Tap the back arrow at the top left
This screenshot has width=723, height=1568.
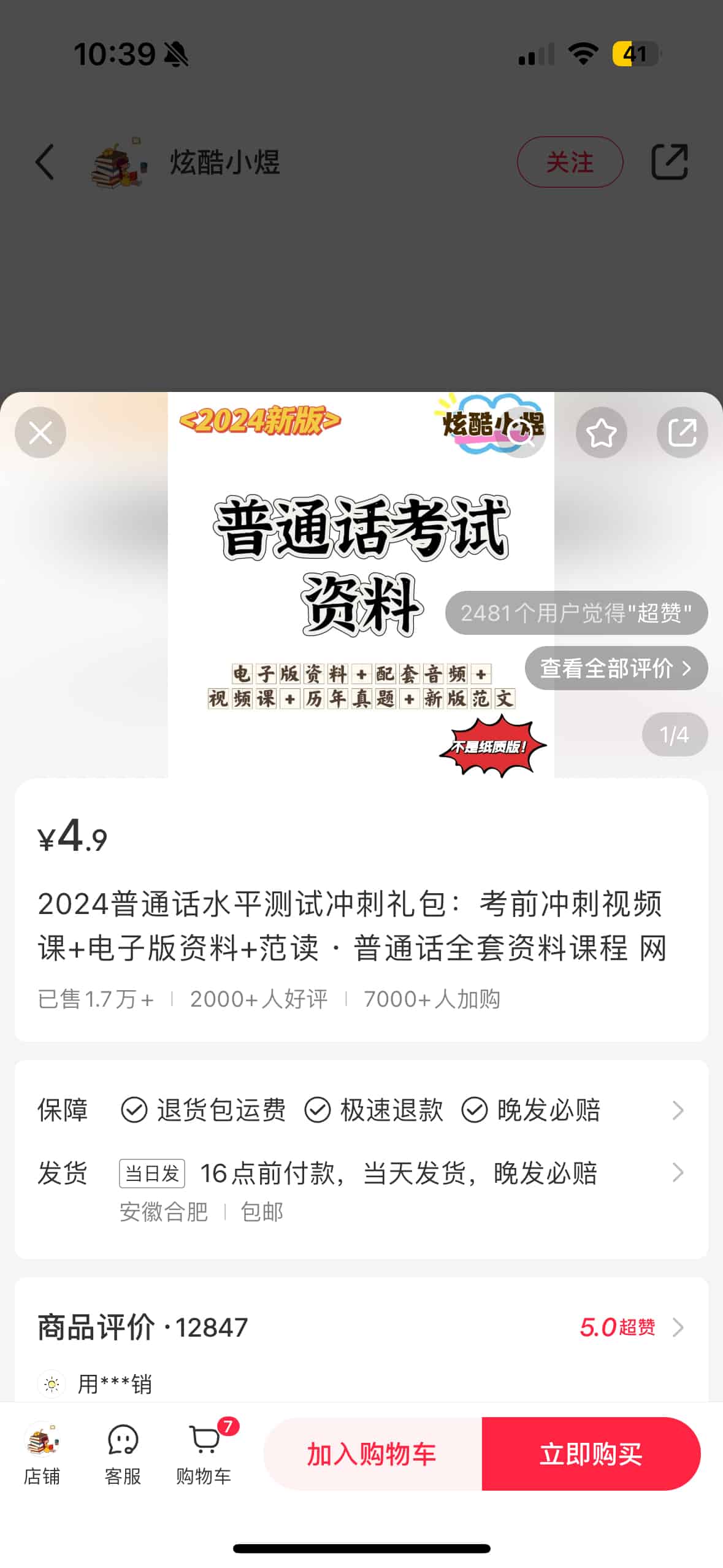45,162
